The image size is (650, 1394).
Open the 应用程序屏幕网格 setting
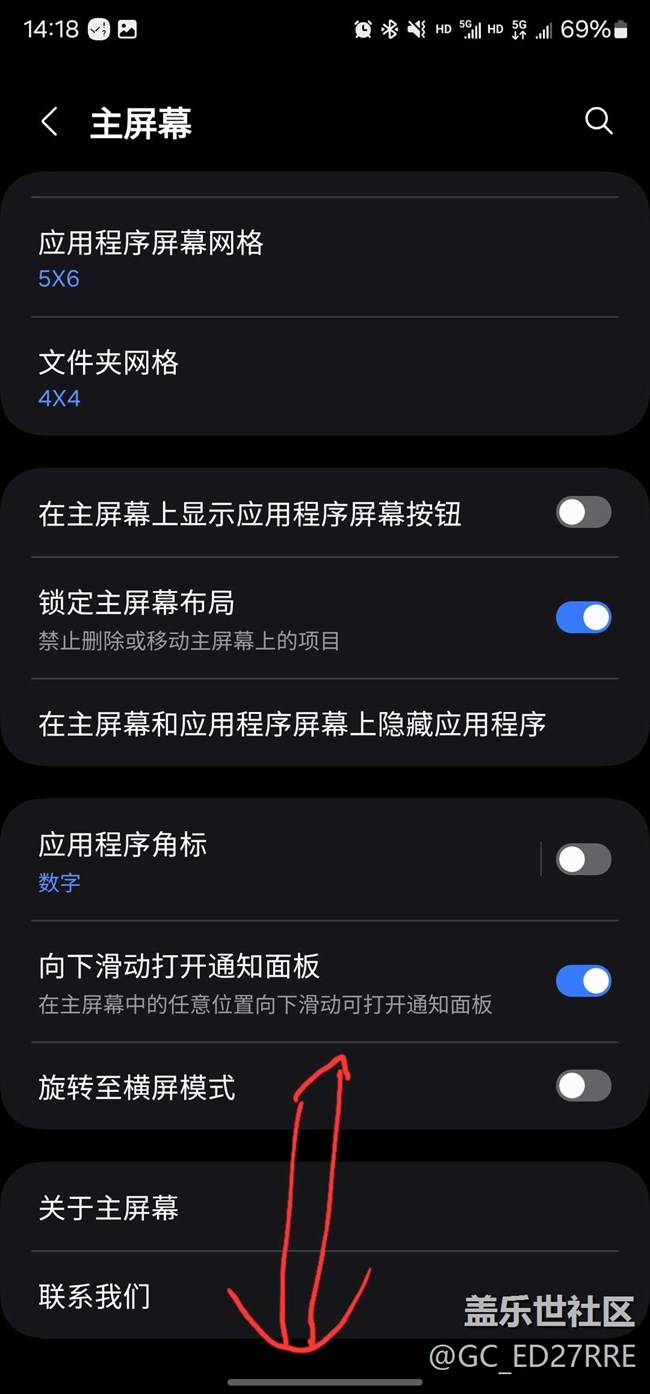pos(325,258)
